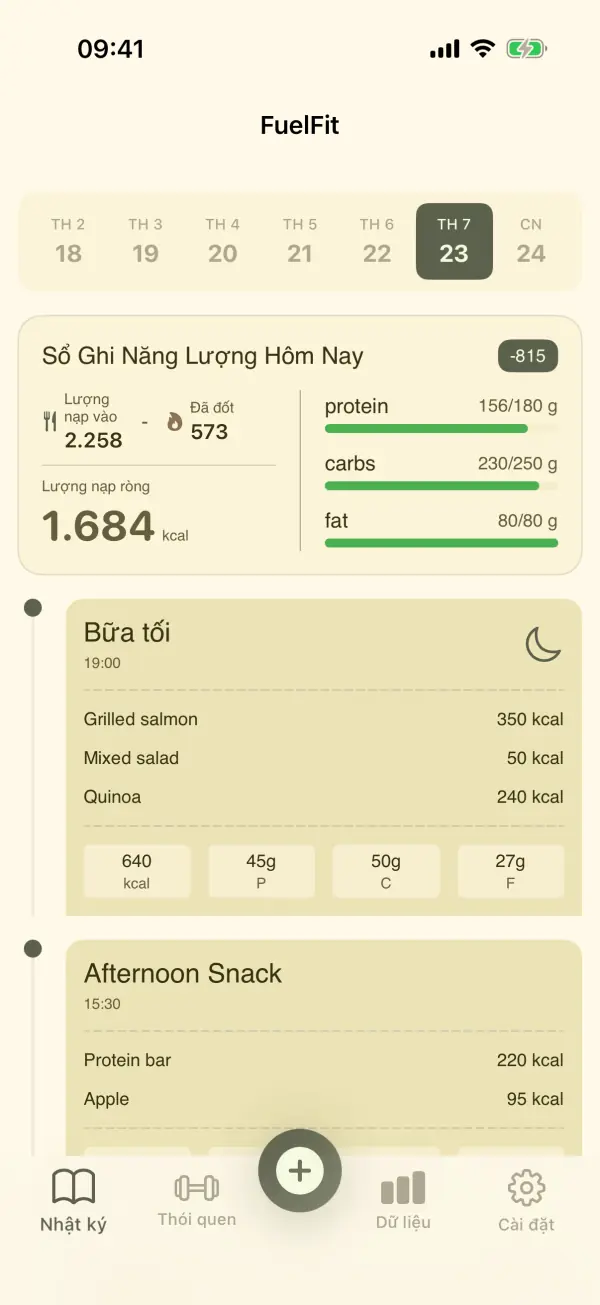This screenshot has height=1305, width=600.
Task: Open the Sổ Ghi Năng Lượng Hôm Nay card
Action: [x=300, y=445]
